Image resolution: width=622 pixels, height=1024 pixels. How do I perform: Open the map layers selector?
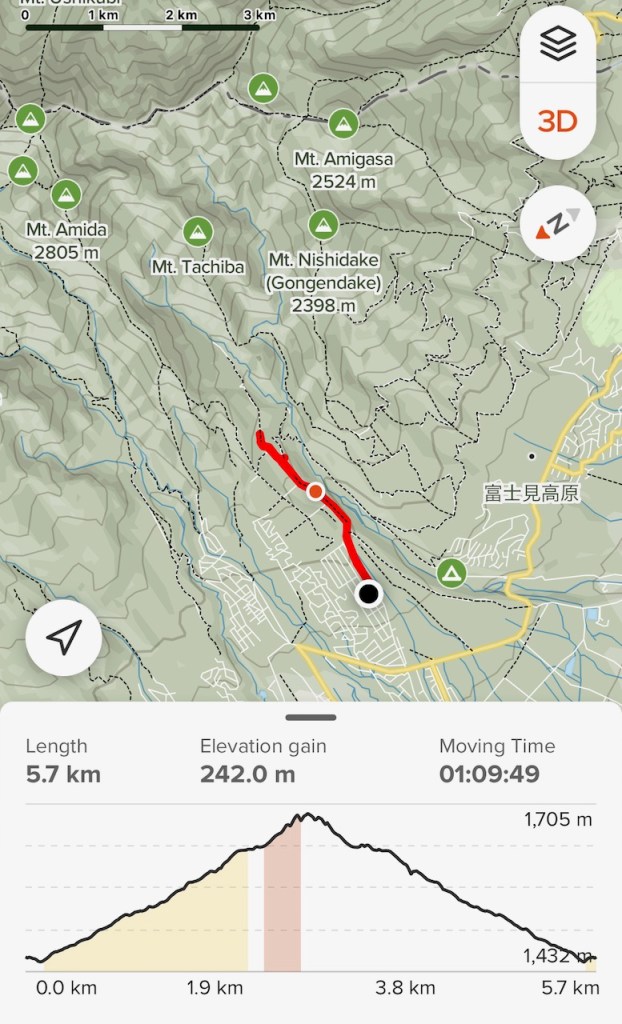click(x=558, y=44)
